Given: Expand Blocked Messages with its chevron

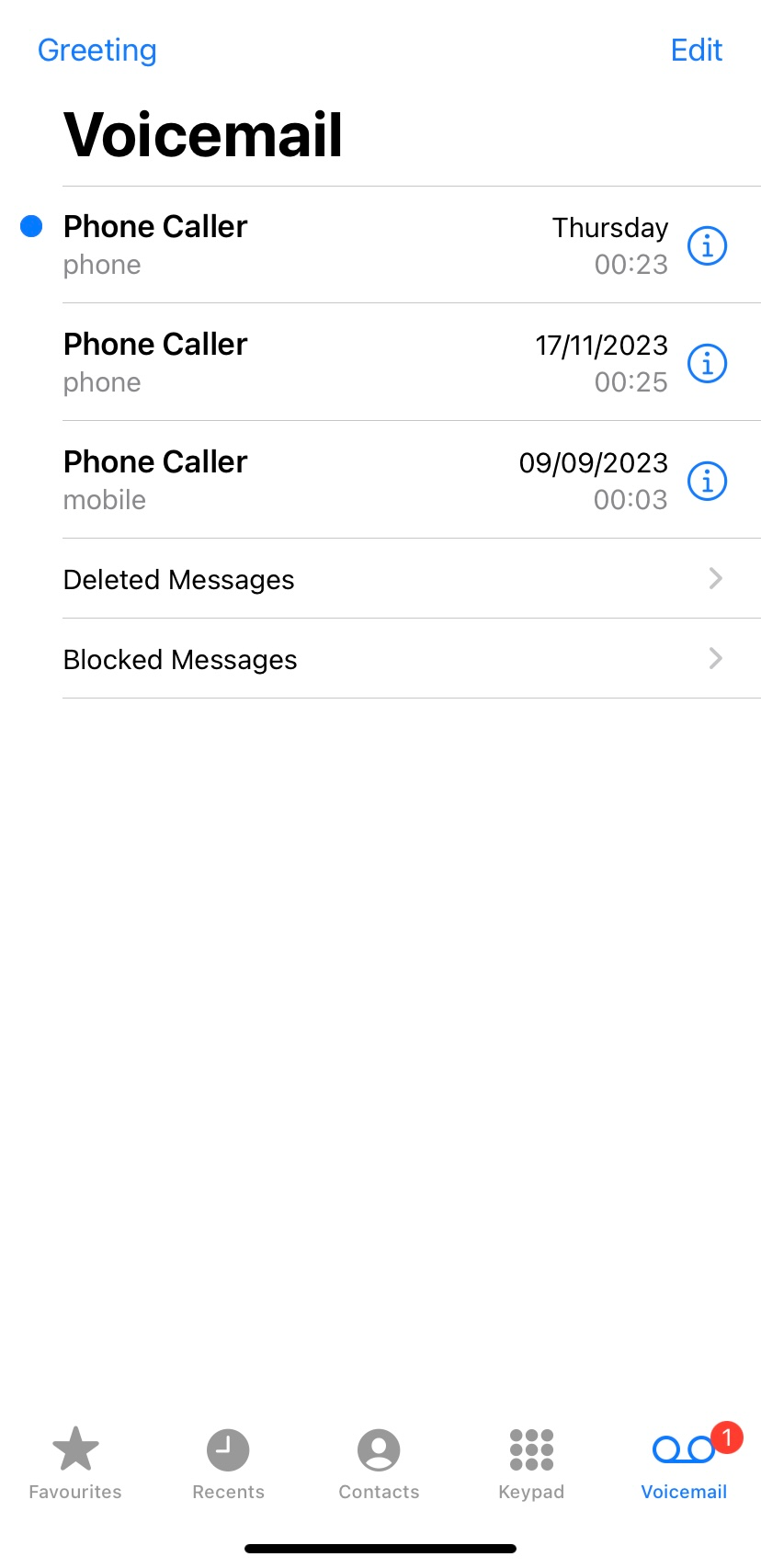Looking at the screenshot, I should tap(715, 658).
